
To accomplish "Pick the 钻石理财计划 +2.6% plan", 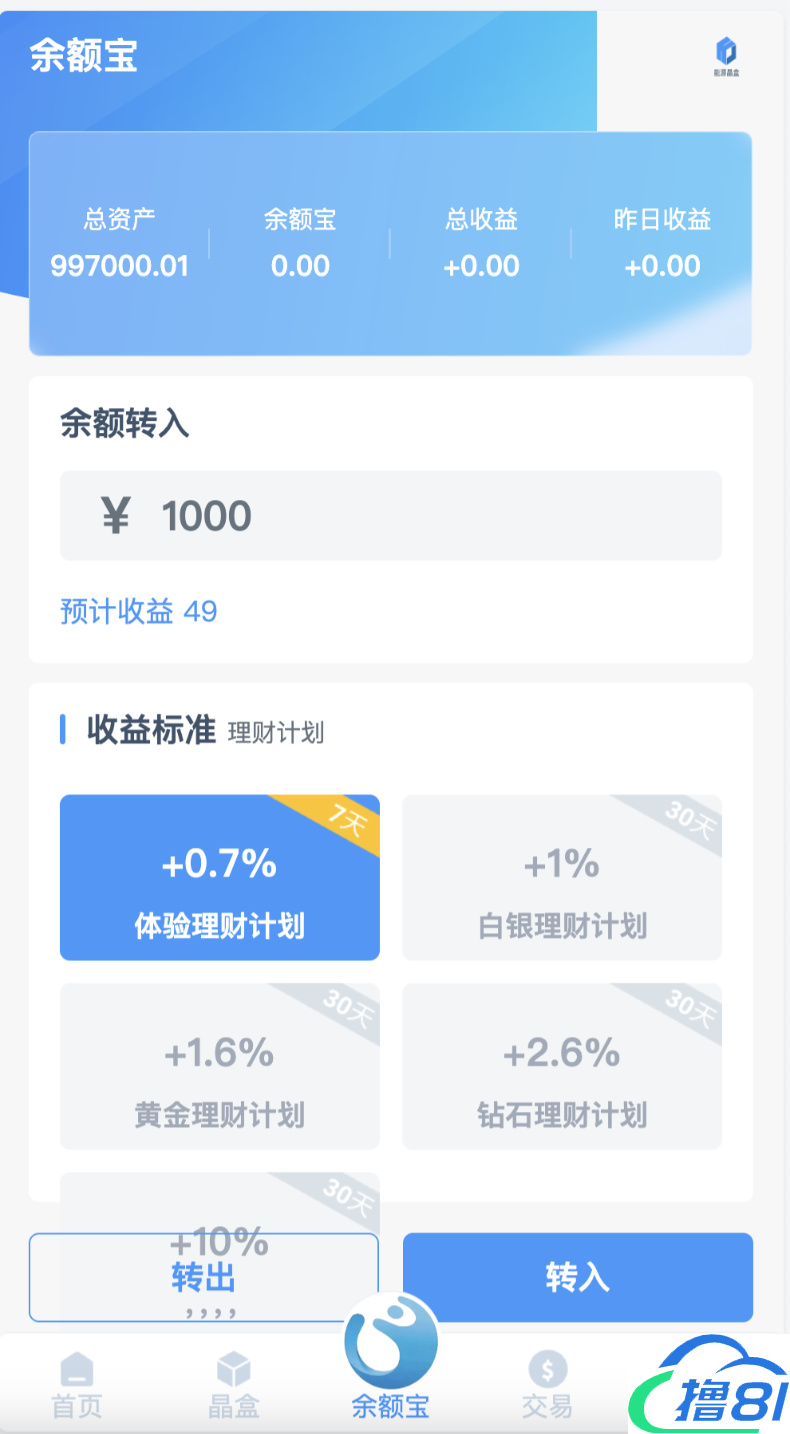I will tap(561, 1067).
